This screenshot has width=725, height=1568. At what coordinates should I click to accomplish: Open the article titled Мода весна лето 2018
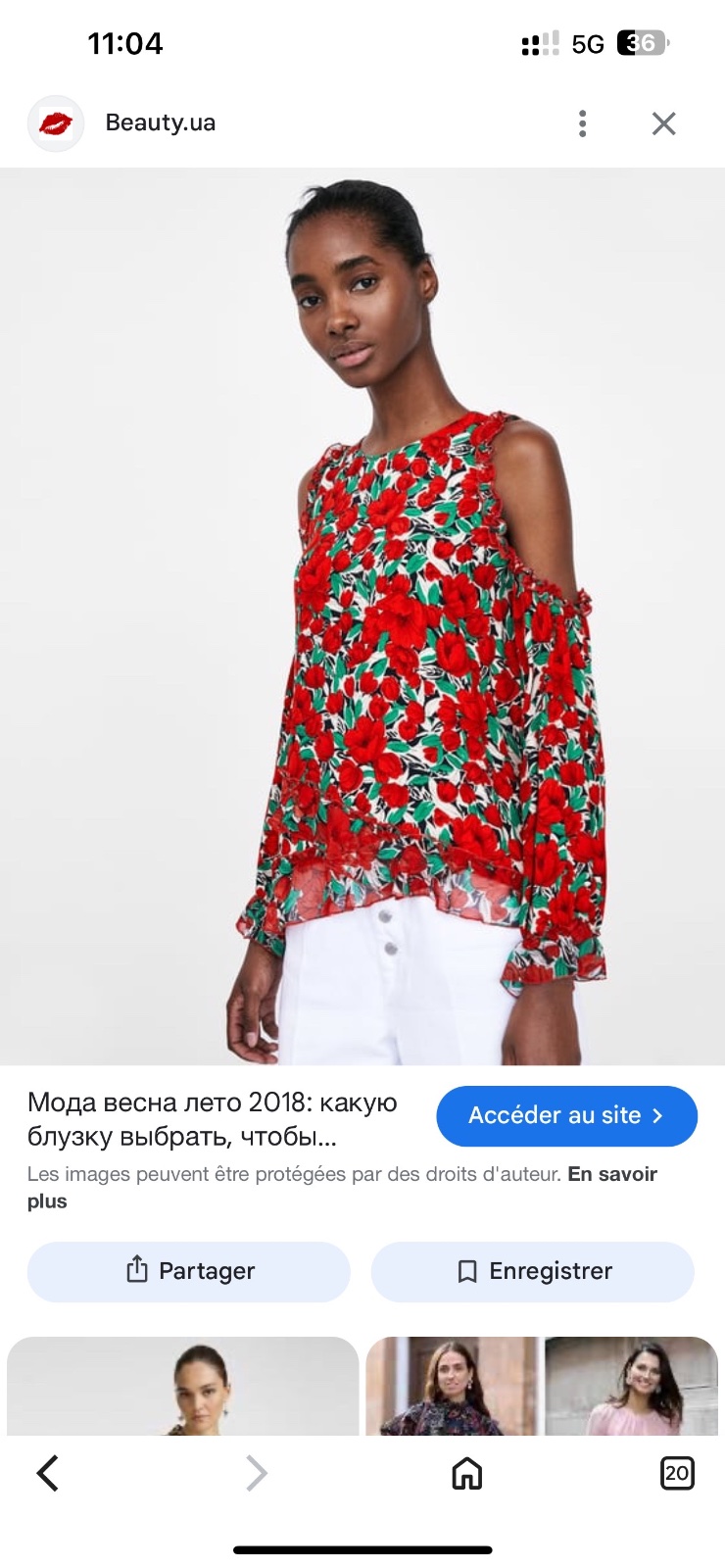pyautogui.click(x=213, y=1119)
